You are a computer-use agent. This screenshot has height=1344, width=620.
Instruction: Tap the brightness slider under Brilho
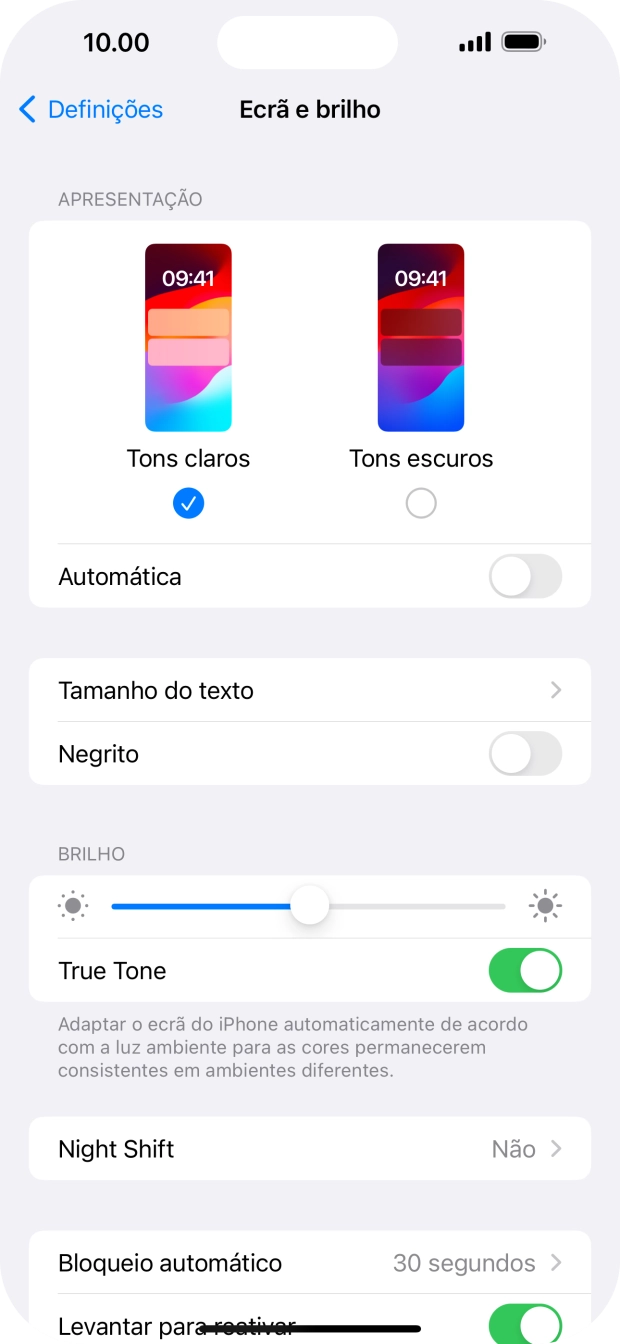coord(310,907)
